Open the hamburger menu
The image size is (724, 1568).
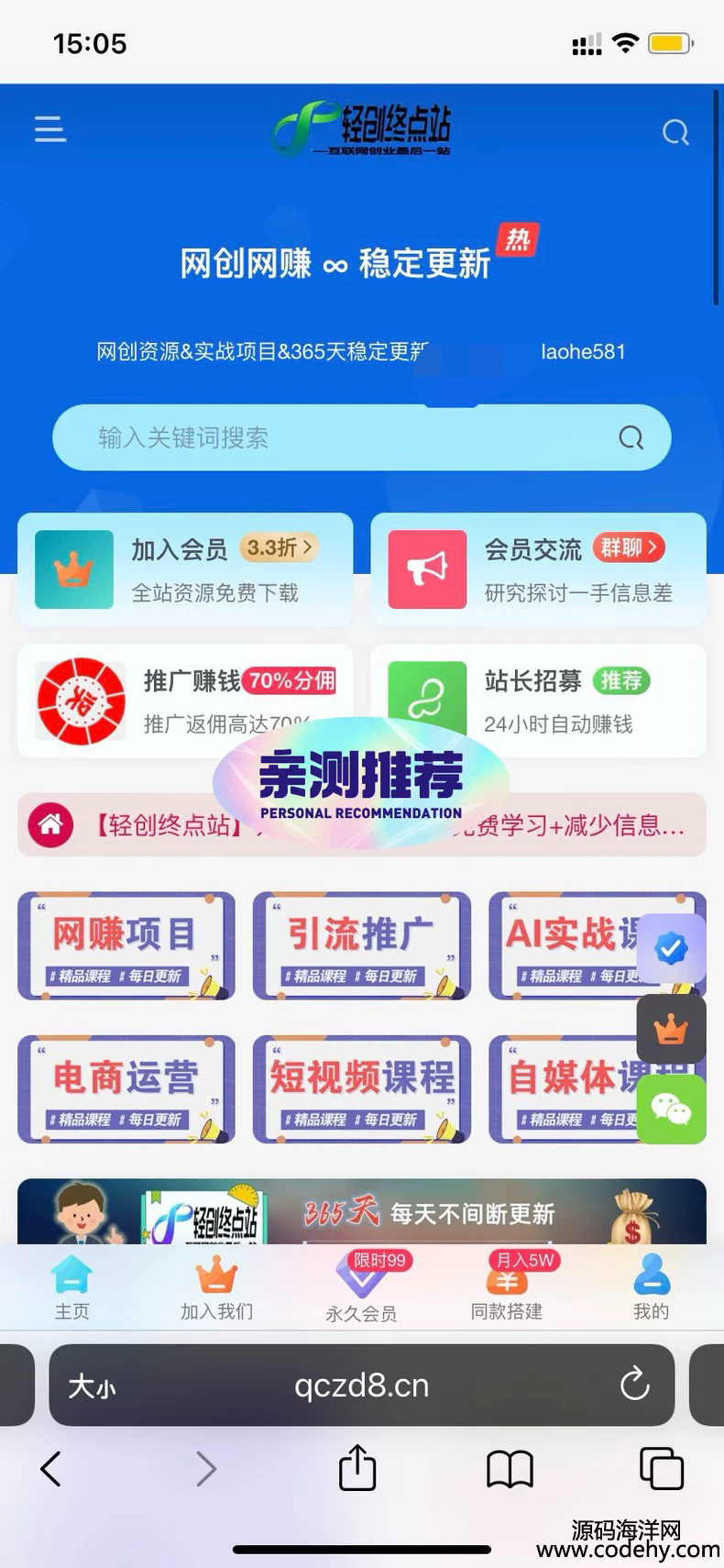tap(50, 129)
